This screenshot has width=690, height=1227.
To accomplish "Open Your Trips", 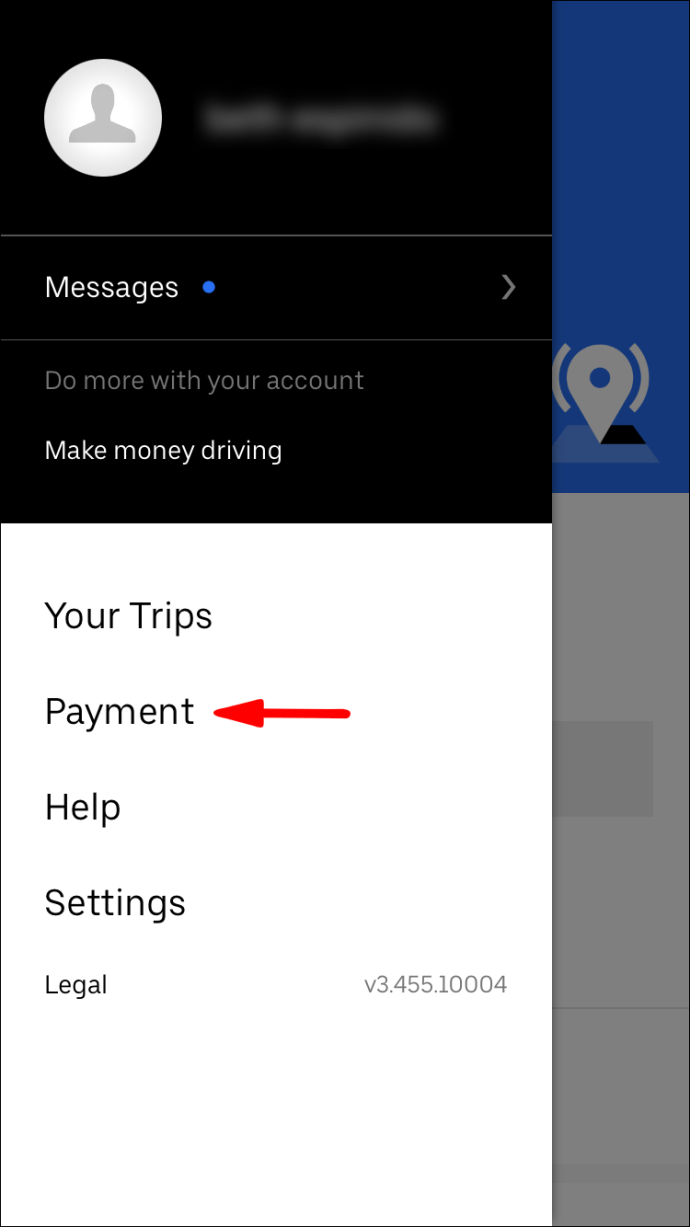I will pyautogui.click(x=129, y=616).
